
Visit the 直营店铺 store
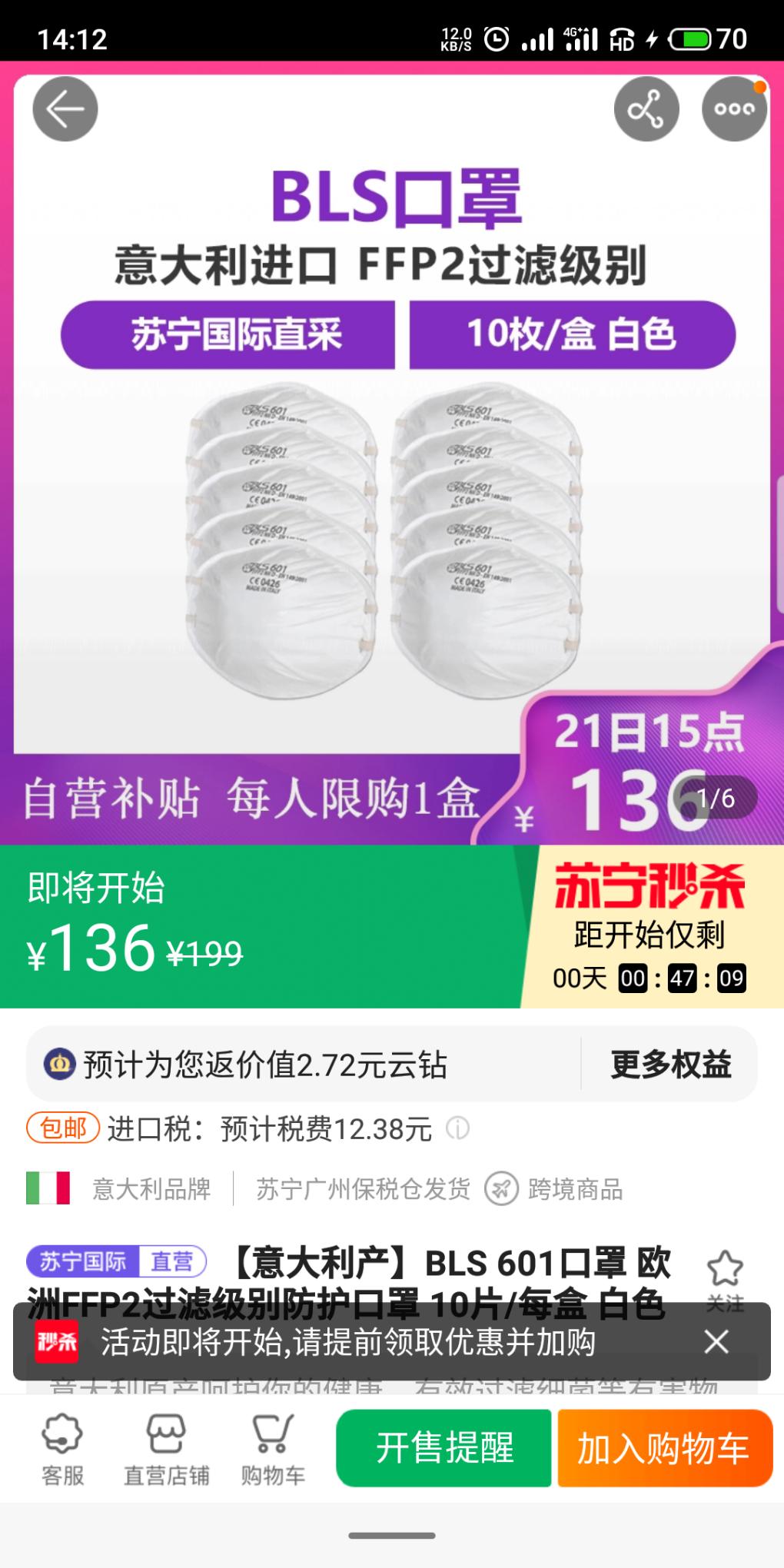pos(167,1449)
